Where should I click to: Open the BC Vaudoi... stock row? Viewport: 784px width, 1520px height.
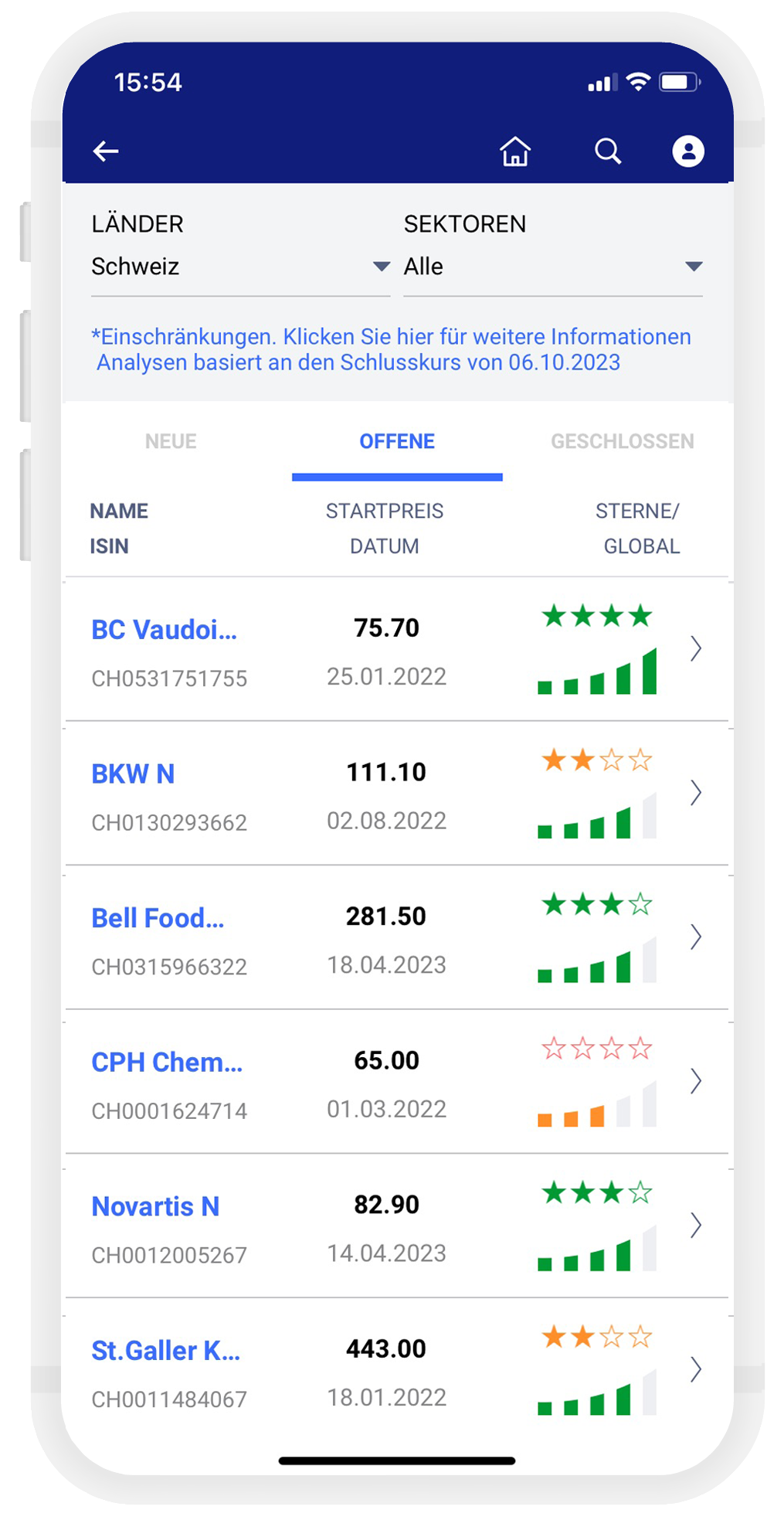point(397,650)
